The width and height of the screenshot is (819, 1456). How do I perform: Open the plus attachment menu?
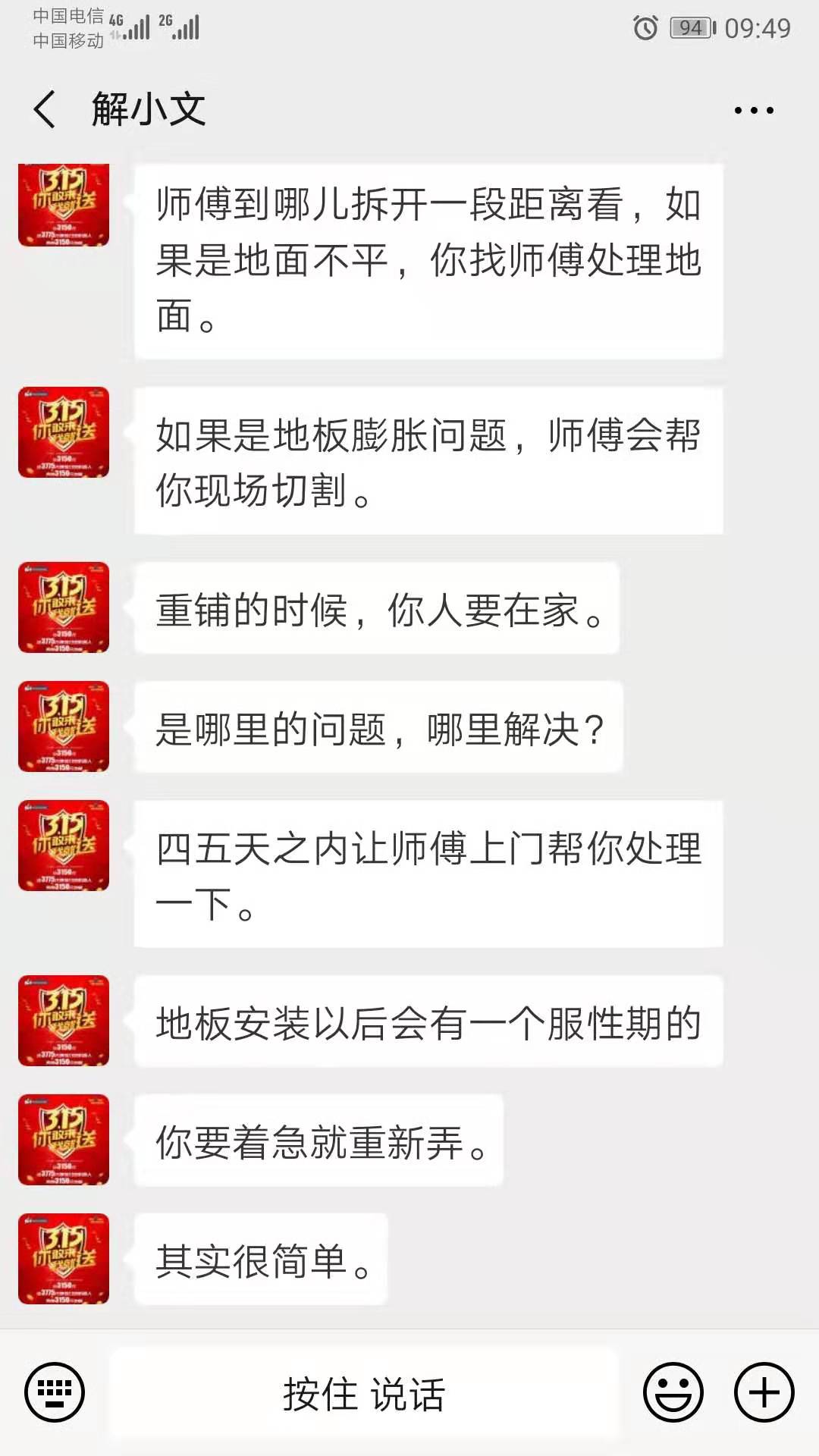tap(764, 1392)
